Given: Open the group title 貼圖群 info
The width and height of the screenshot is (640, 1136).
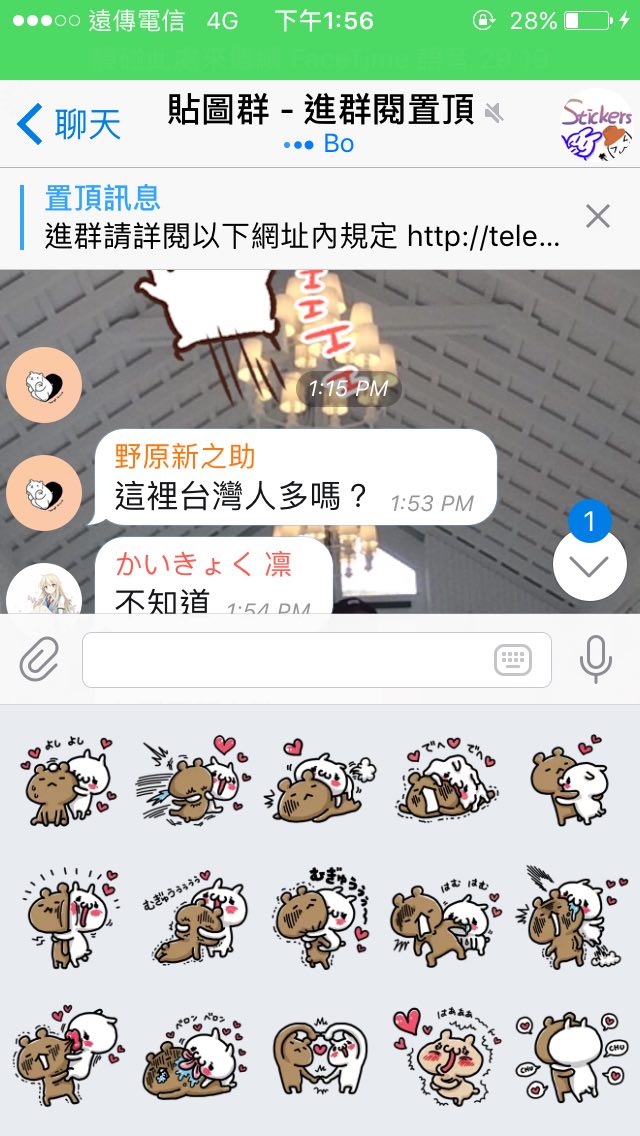Looking at the screenshot, I should click(320, 112).
